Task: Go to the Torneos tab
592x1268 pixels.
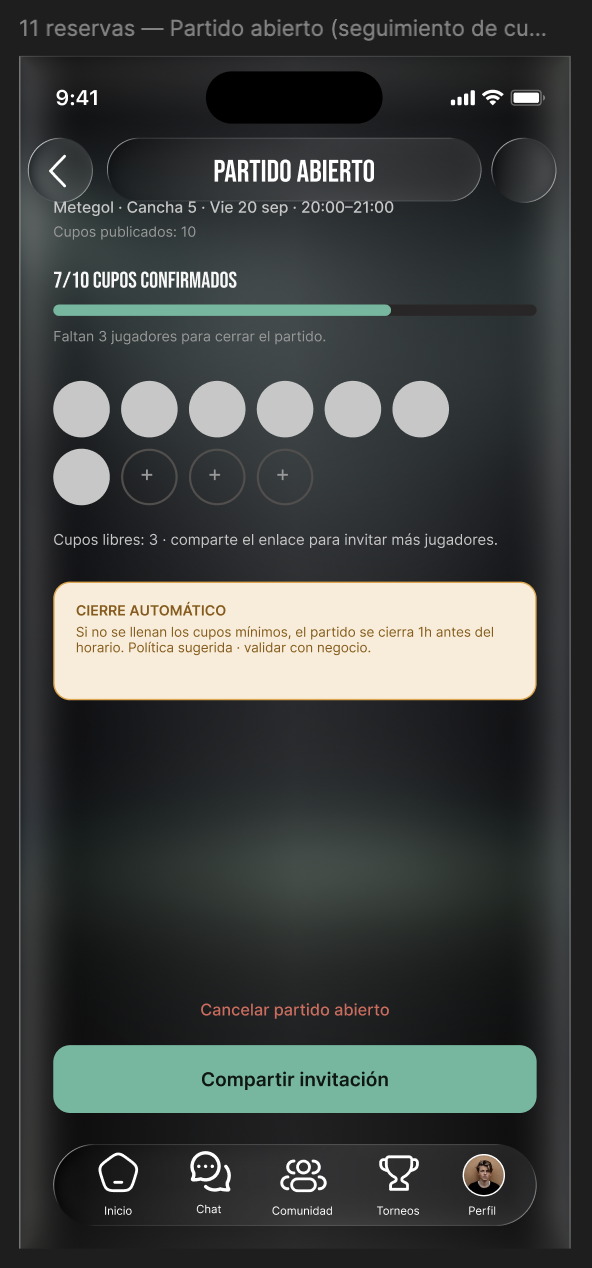Action: (x=398, y=1185)
